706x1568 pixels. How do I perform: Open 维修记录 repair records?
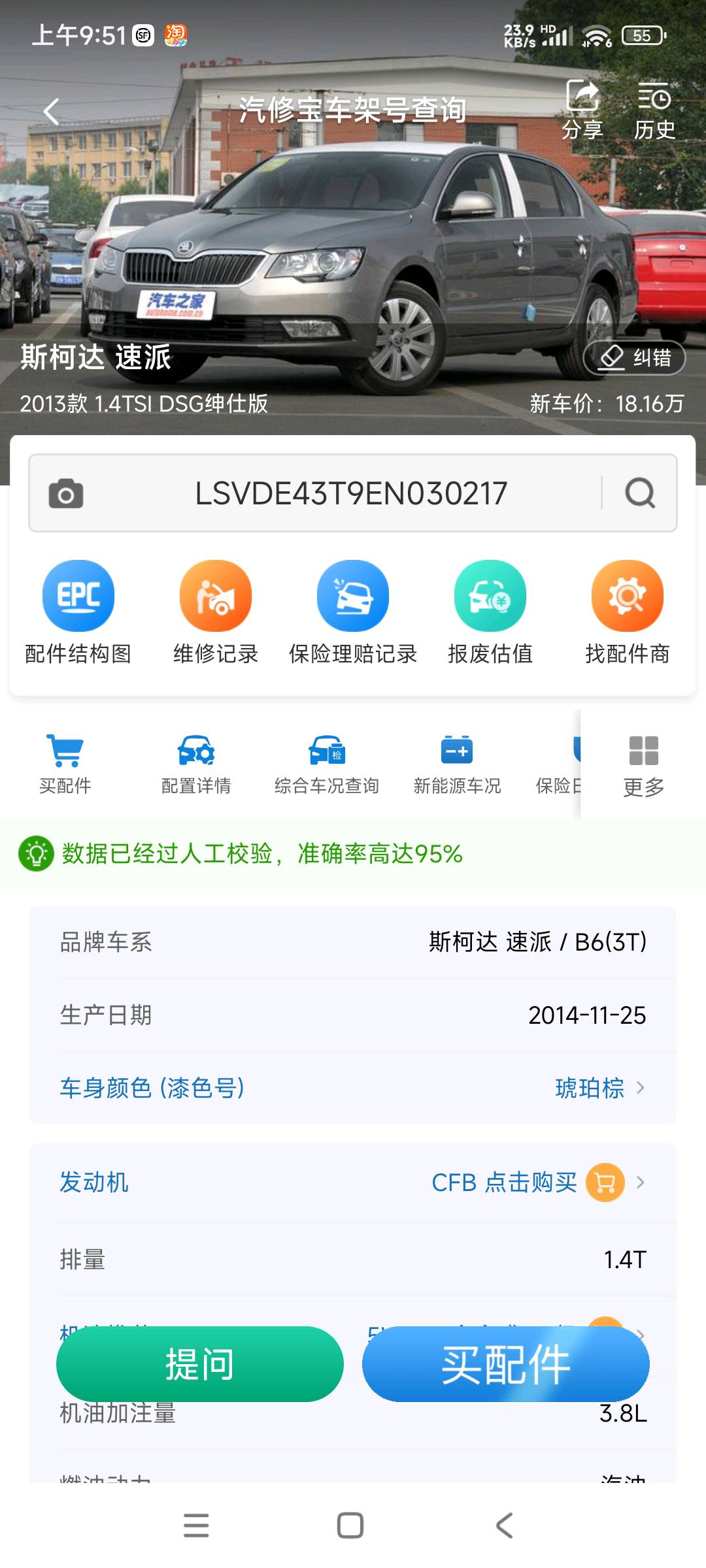216,612
